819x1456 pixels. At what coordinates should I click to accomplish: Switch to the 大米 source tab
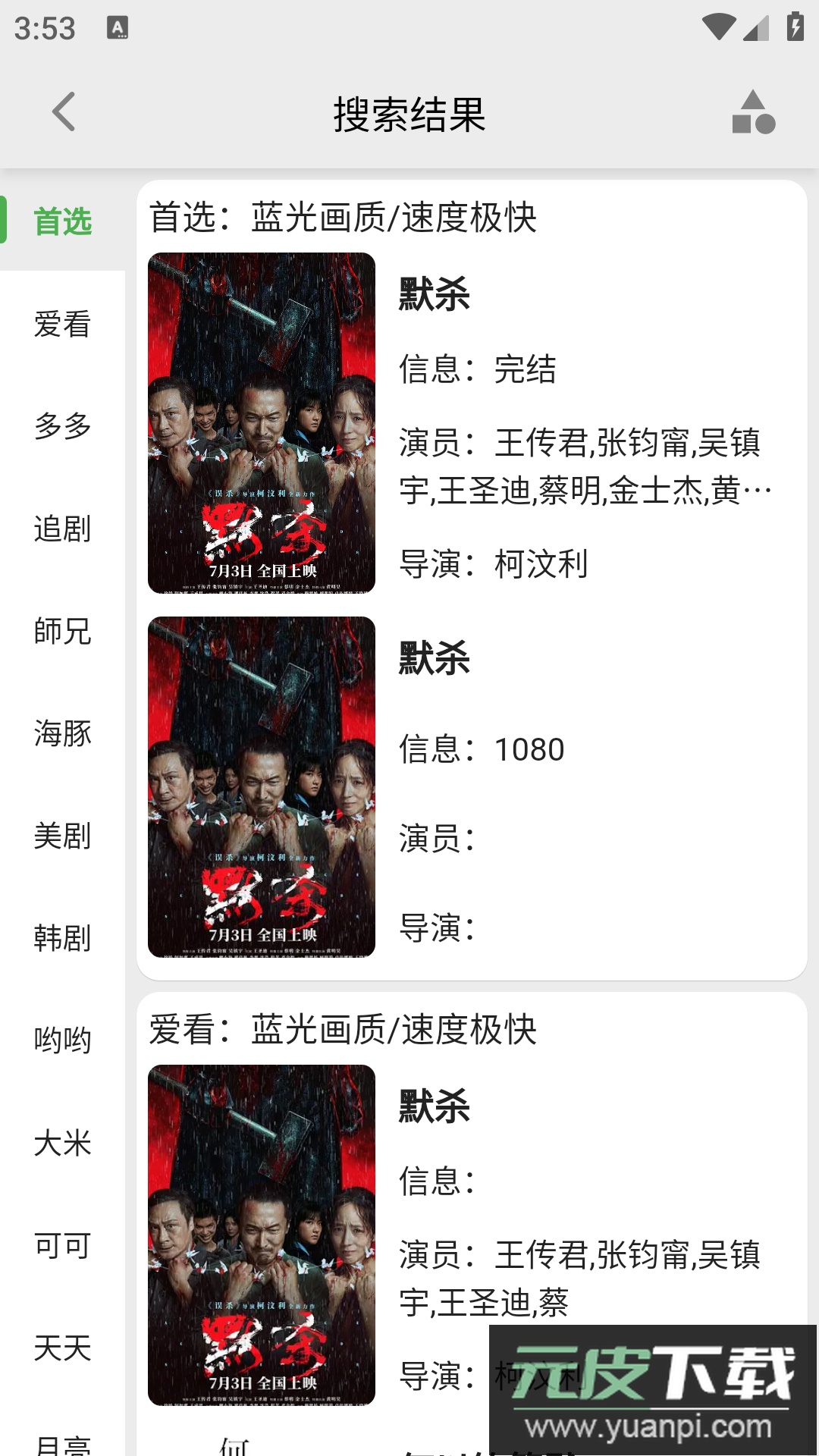pos(63,1143)
